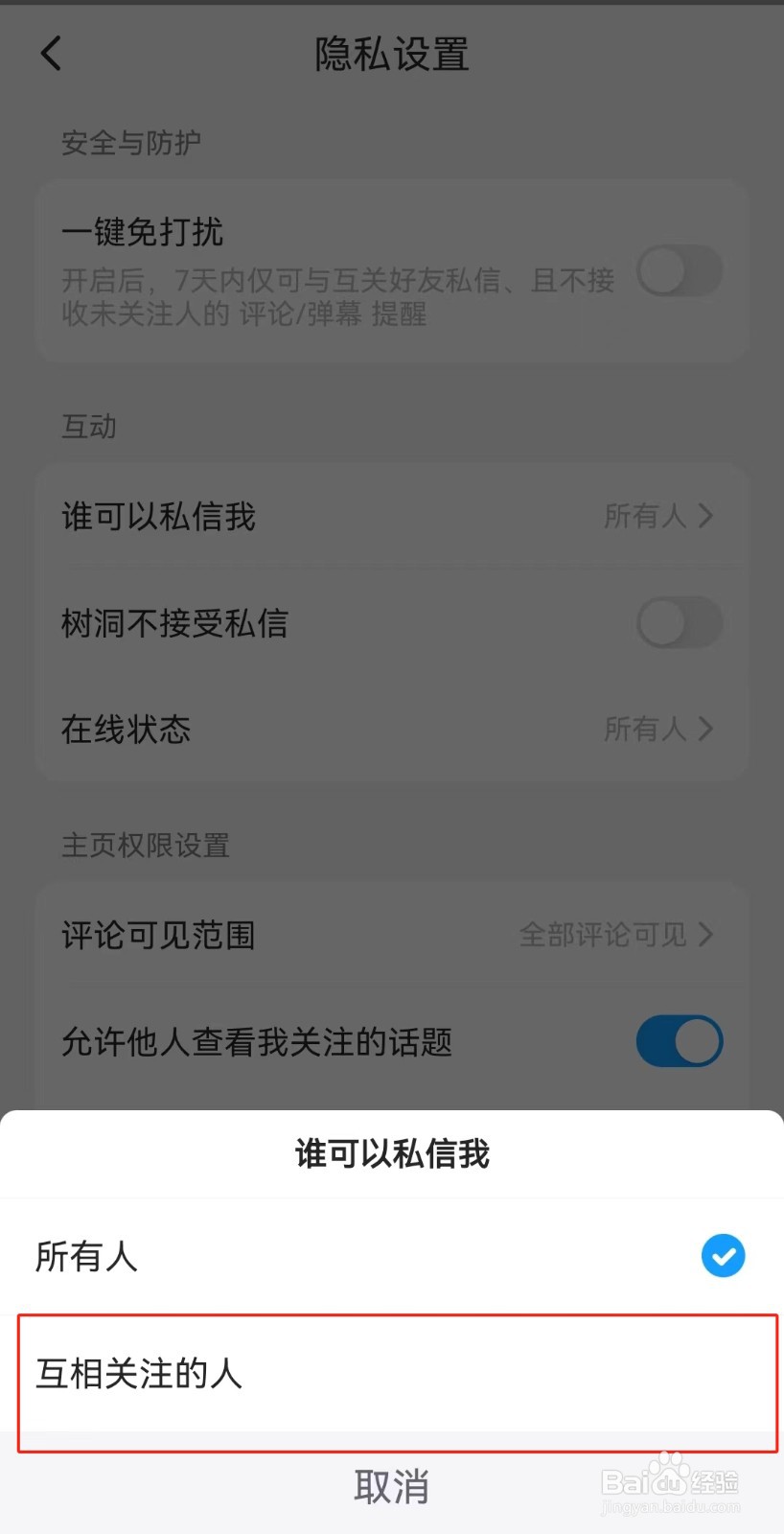This screenshot has height=1534, width=784.
Task: Tap the back arrow to leave privacy settings
Action: pyautogui.click(x=51, y=55)
